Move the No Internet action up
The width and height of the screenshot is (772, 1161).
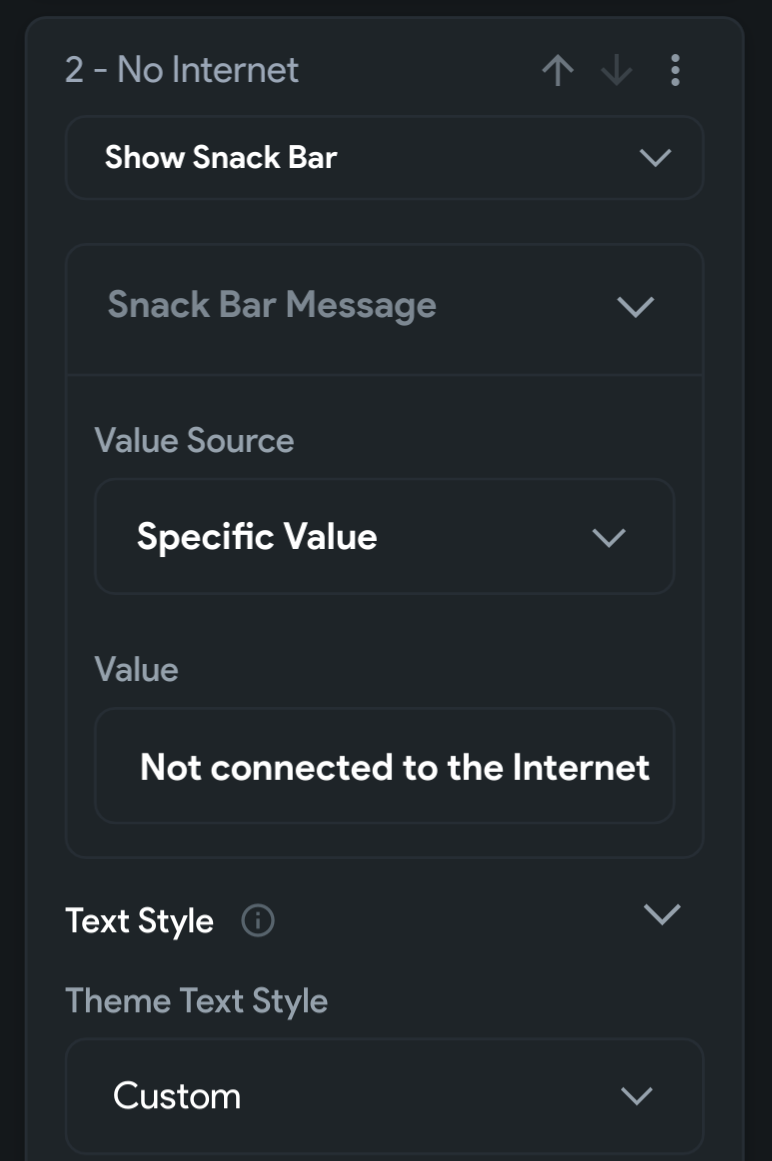557,70
